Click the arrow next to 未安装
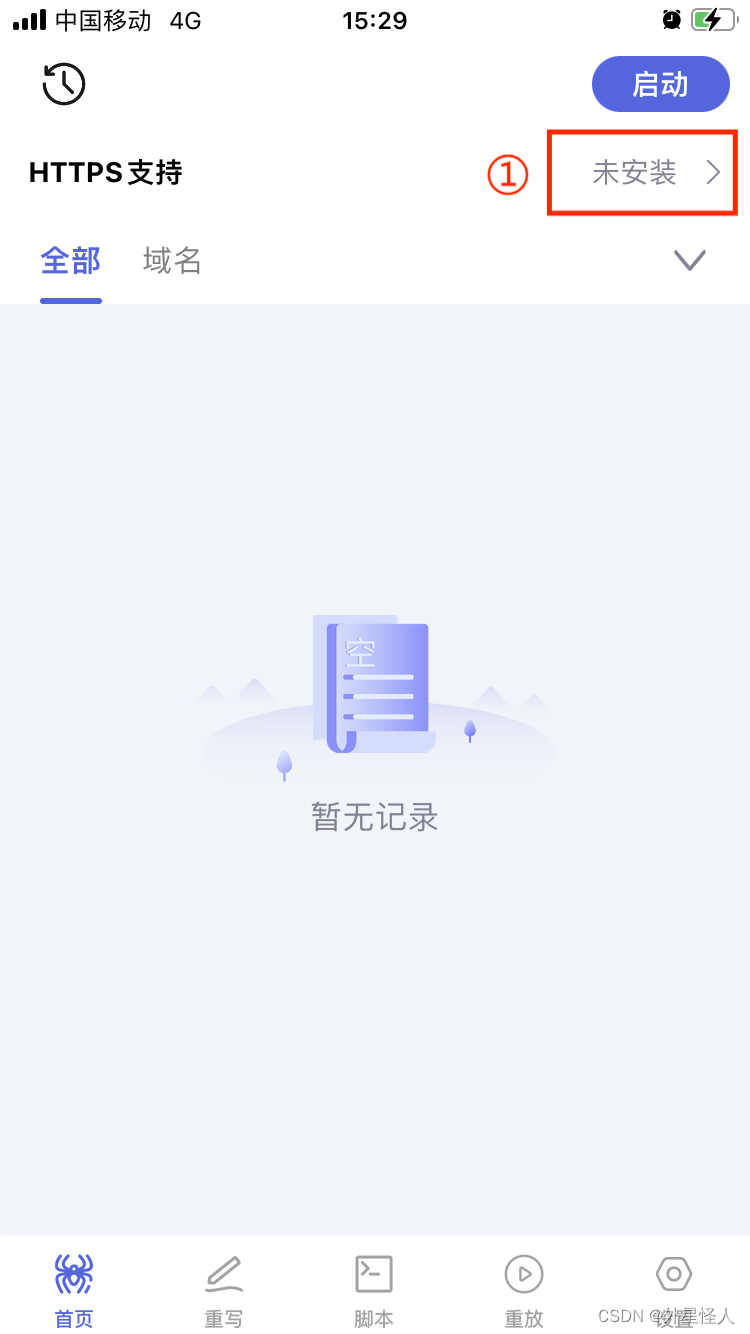750x1334 pixels. [x=713, y=172]
